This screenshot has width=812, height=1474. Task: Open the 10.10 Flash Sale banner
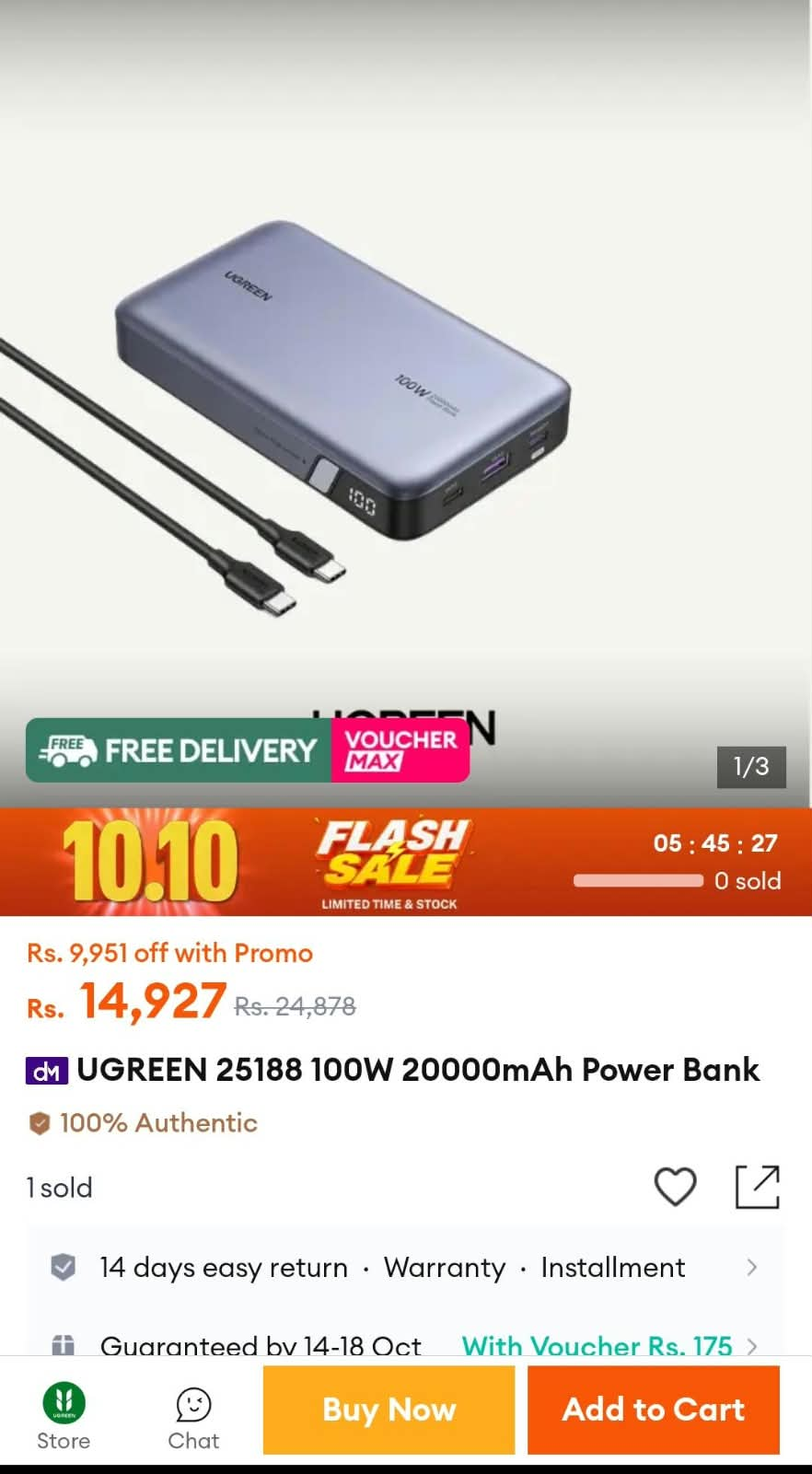click(x=406, y=862)
